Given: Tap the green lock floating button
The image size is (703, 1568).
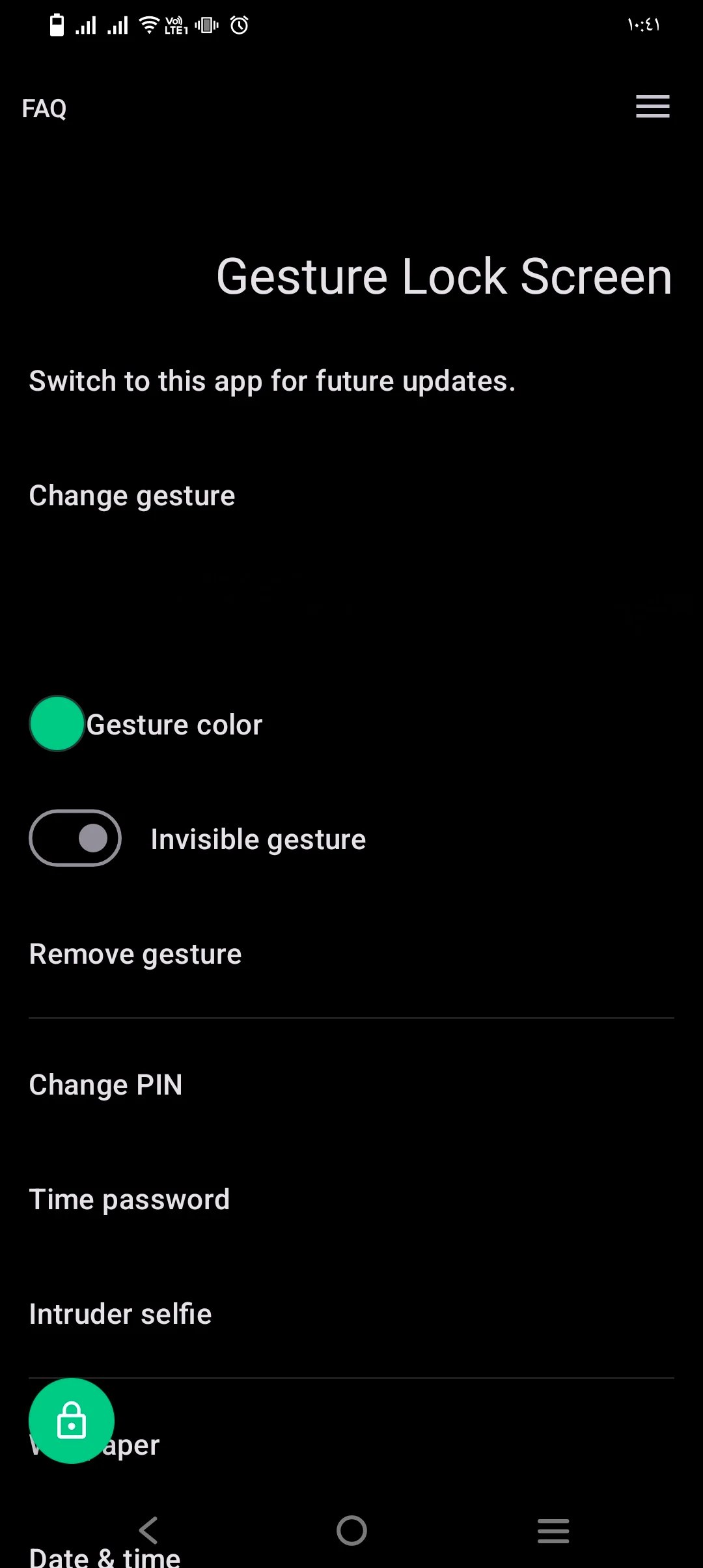Looking at the screenshot, I should tap(72, 1420).
